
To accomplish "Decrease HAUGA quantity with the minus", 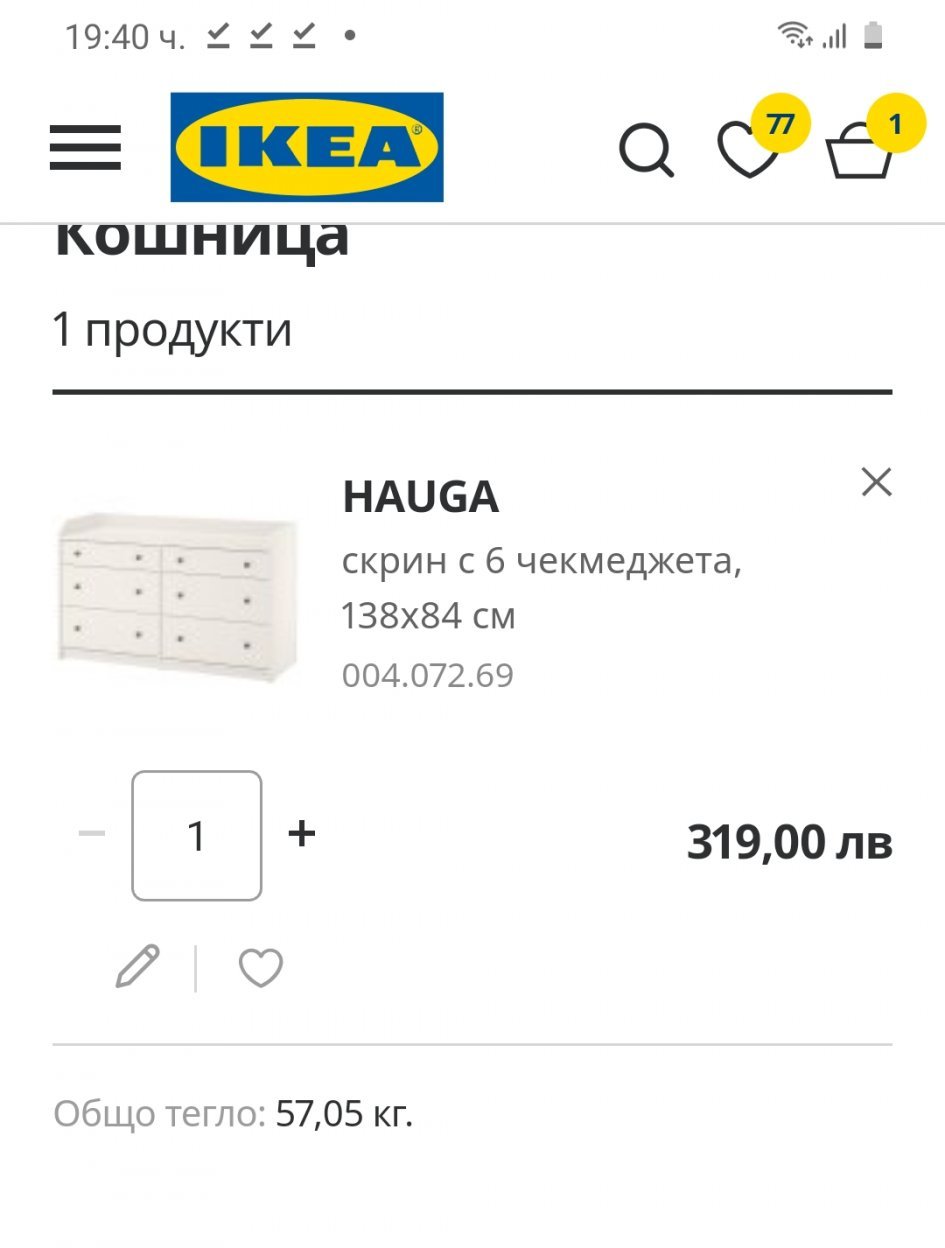I will [92, 833].
